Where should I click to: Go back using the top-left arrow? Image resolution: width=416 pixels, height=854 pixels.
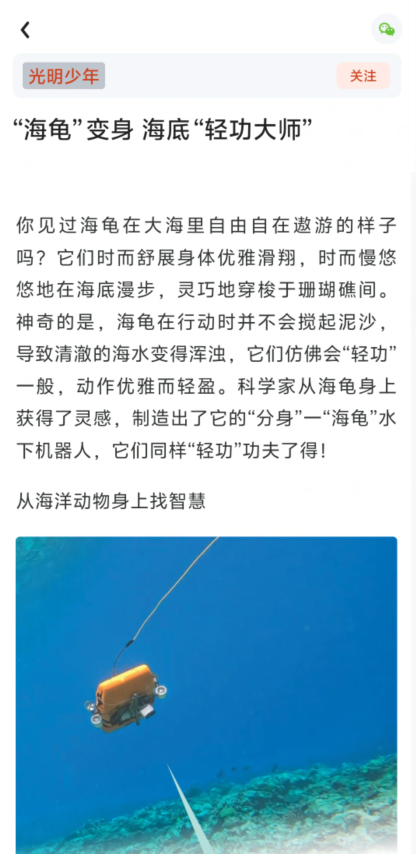[25, 30]
